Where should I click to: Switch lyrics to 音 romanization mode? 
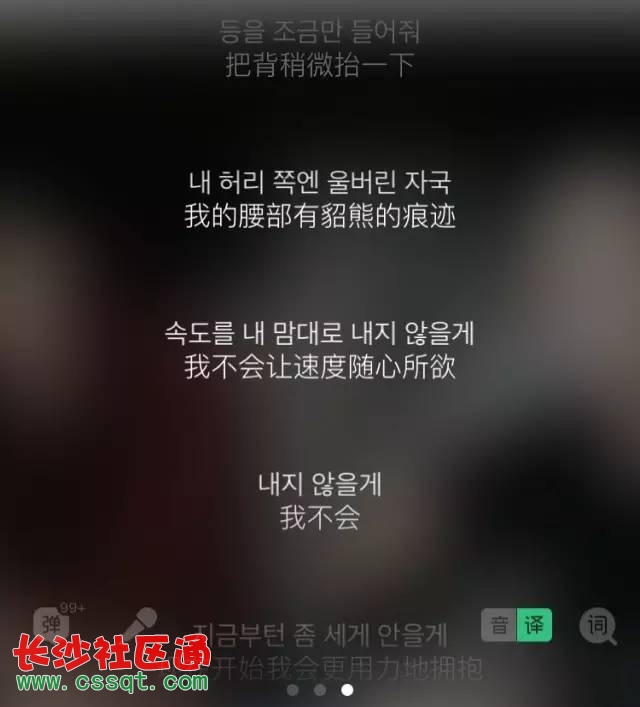[499, 626]
